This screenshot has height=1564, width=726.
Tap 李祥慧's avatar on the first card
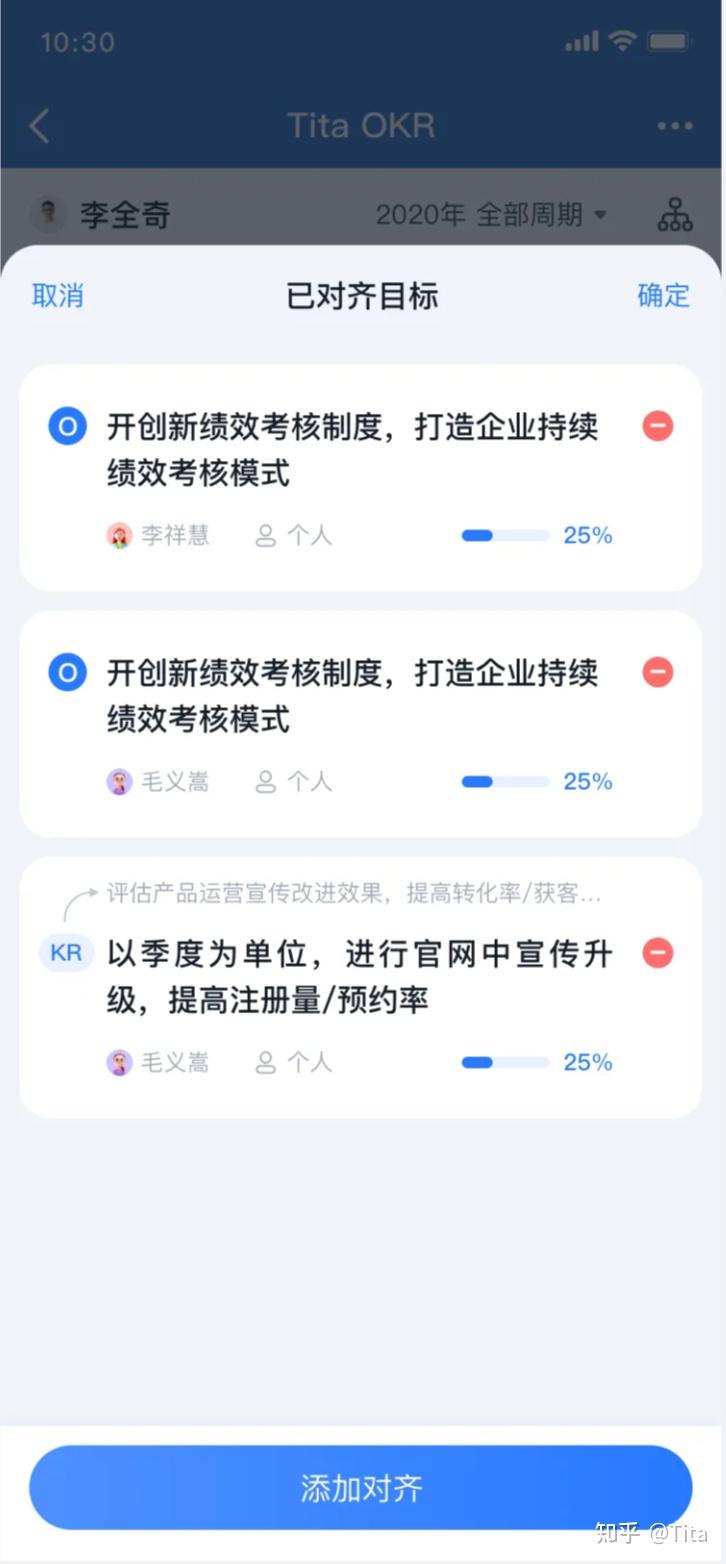120,535
